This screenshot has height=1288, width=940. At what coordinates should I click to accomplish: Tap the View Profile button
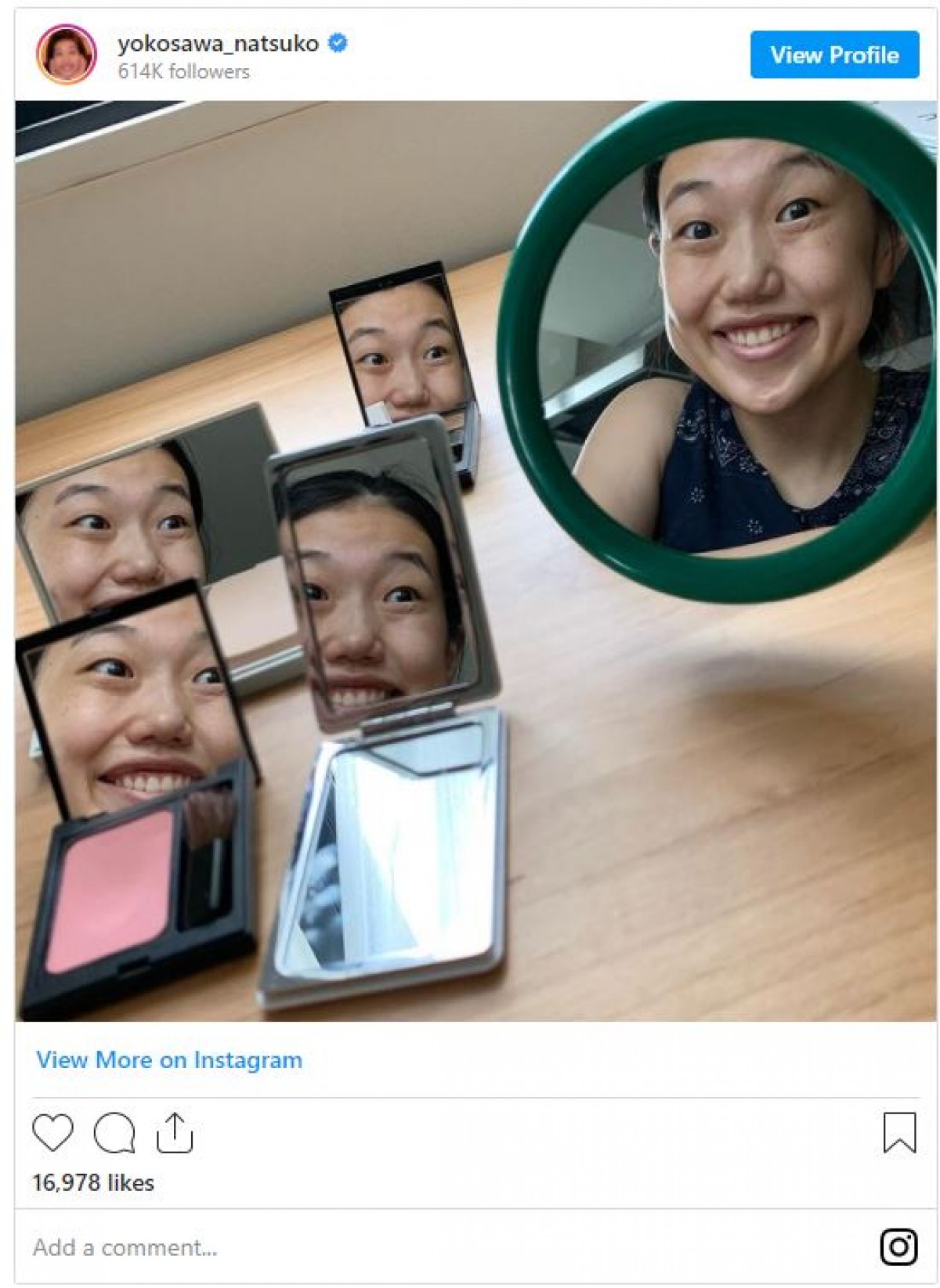[x=834, y=55]
